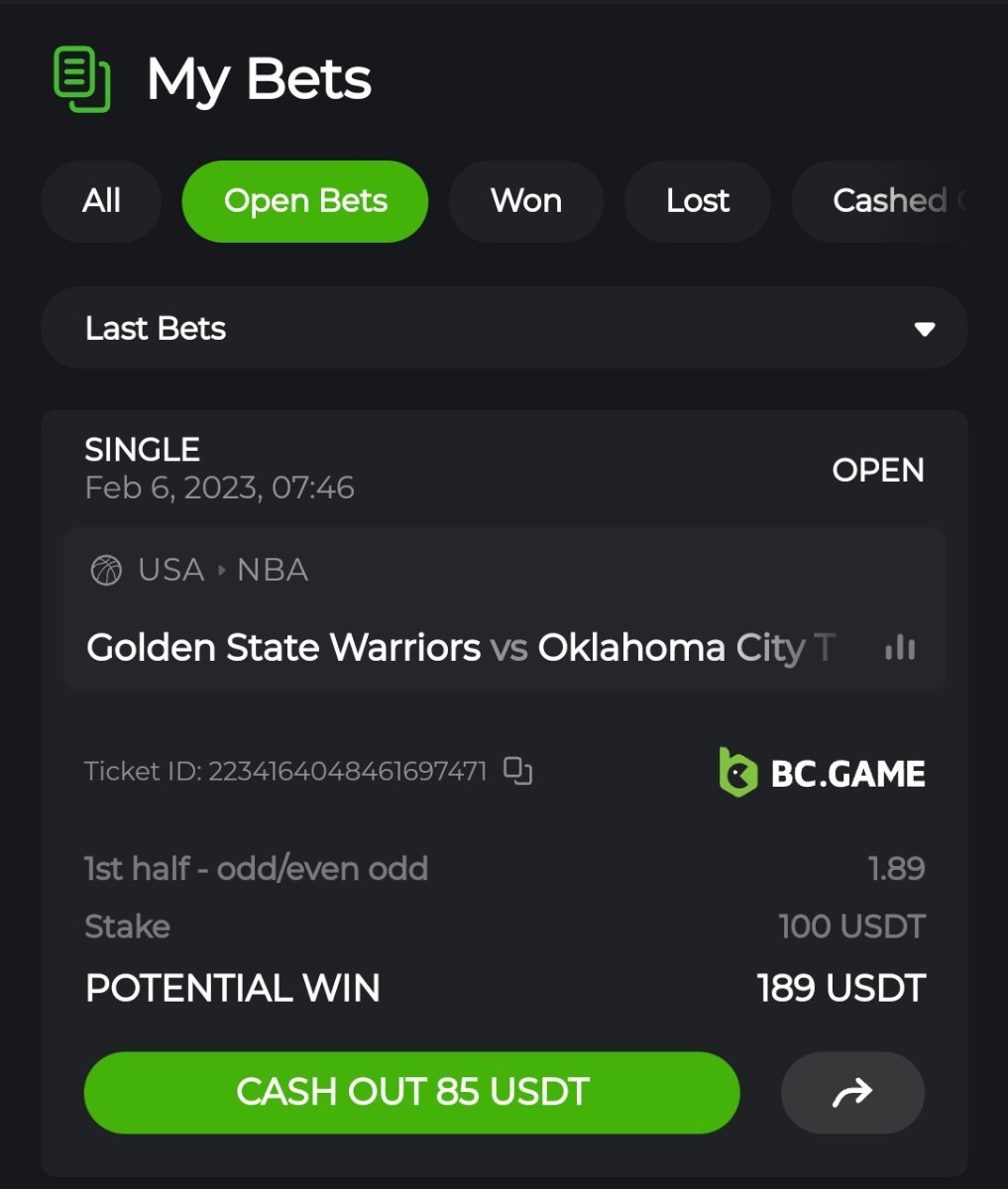Copy the Ticket ID
This screenshot has width=1008, height=1189.
point(517,771)
